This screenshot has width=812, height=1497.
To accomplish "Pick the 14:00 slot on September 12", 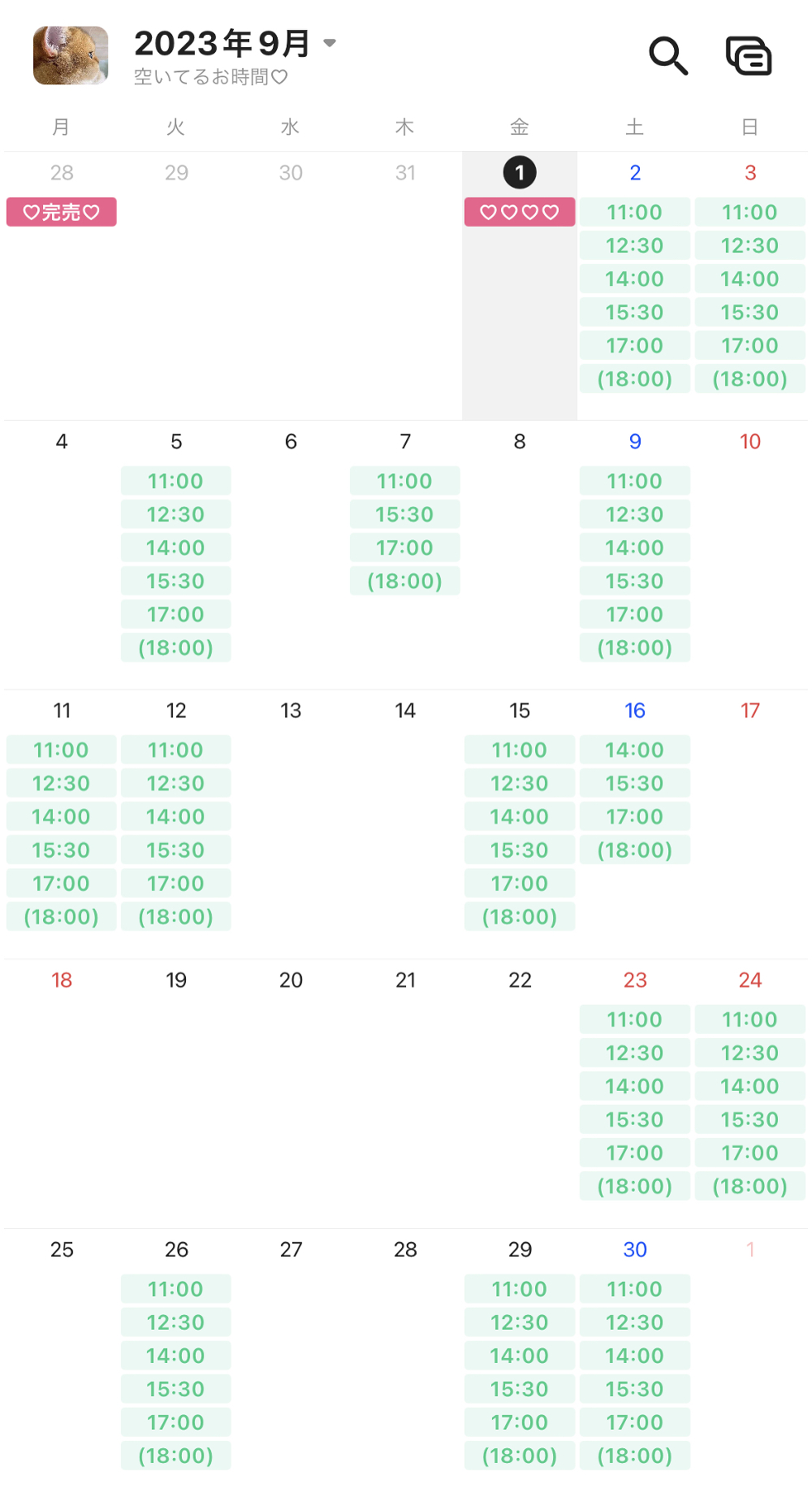I will click(x=176, y=816).
